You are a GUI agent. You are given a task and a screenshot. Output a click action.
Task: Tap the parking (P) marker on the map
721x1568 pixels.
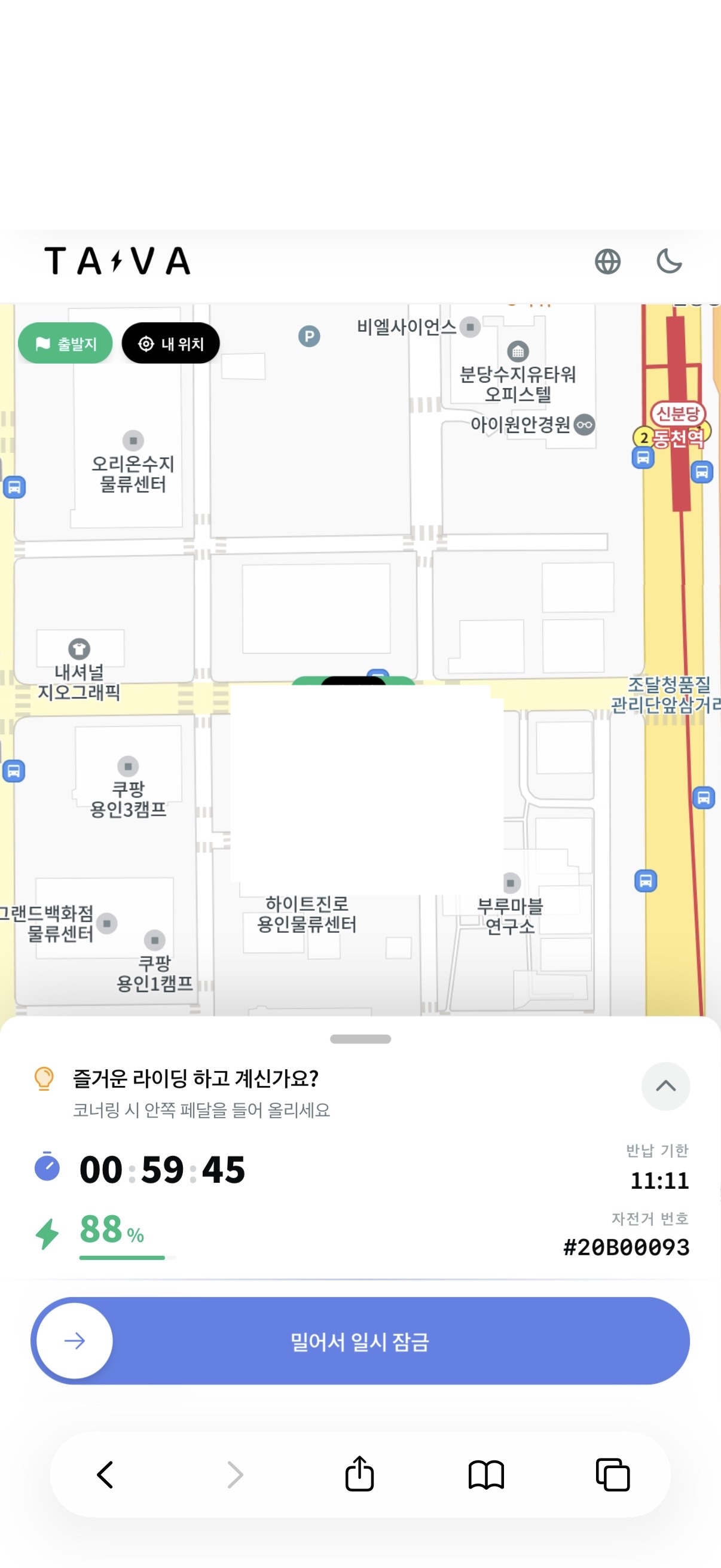(308, 336)
